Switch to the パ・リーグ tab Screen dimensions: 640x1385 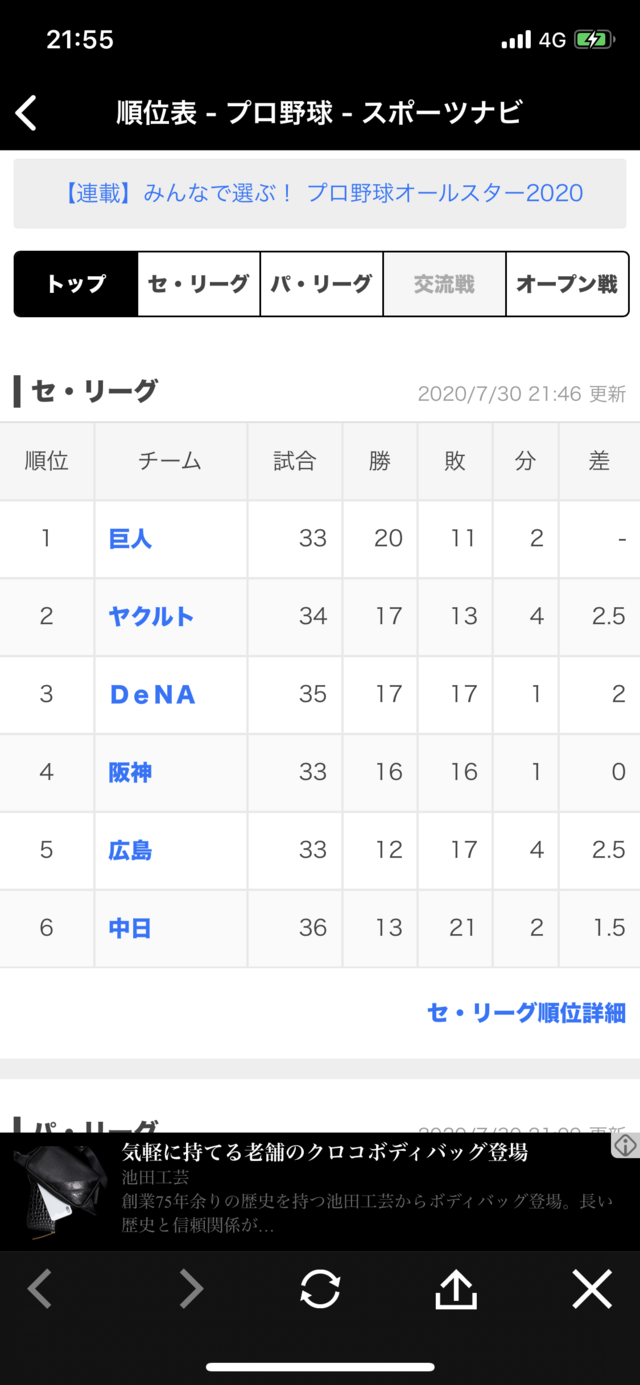[321, 284]
